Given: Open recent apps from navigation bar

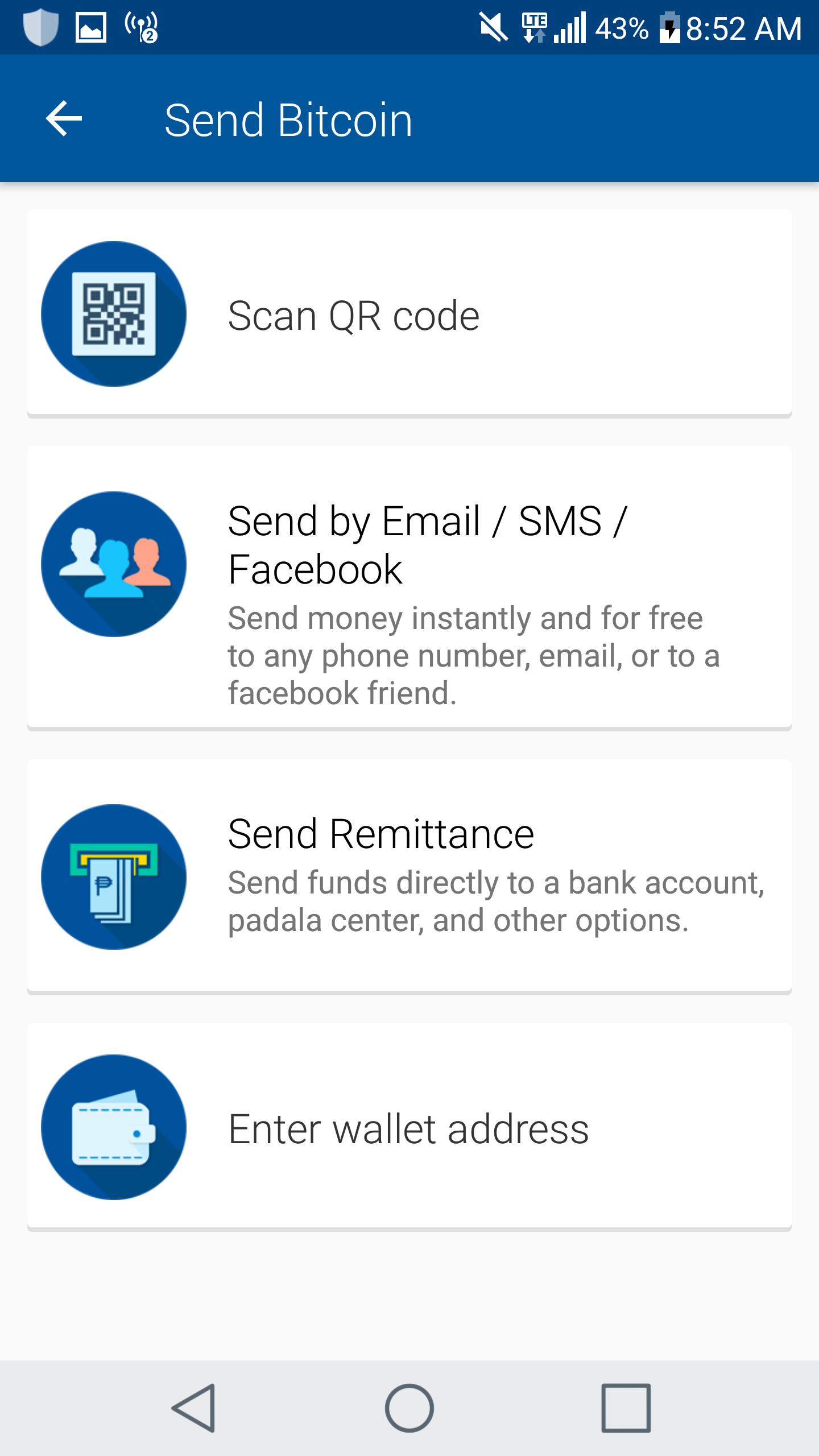Looking at the screenshot, I should [x=626, y=1408].
